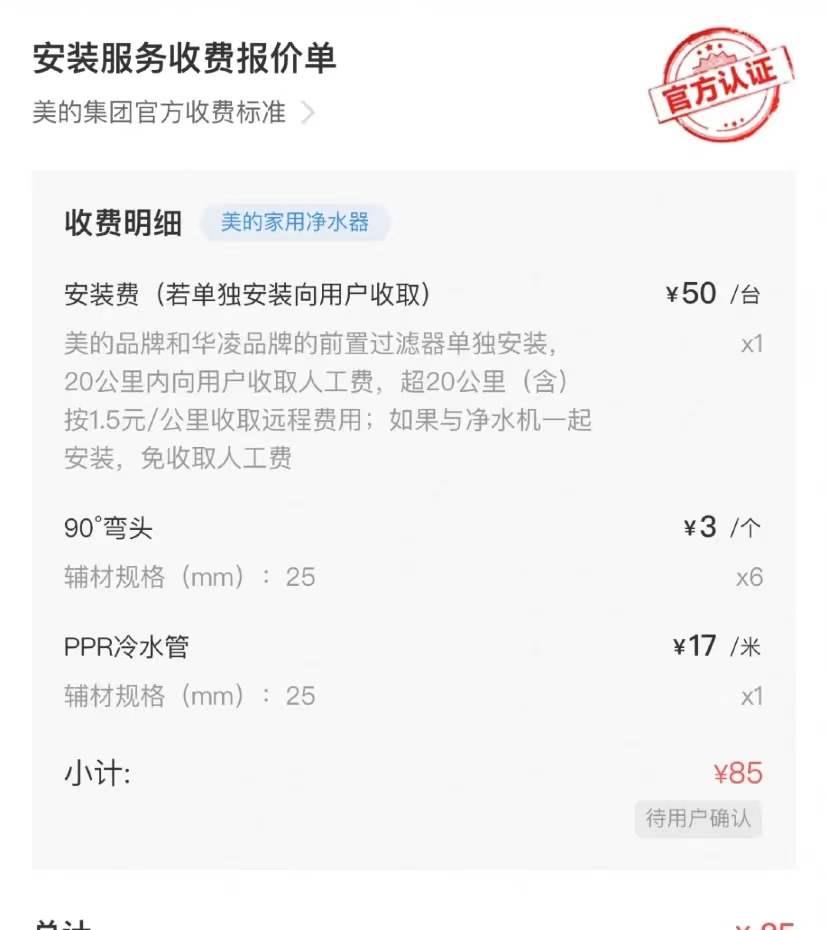Screen dimensions: 827x930
Task: Expand 美的集团官方收费标准 via its chevron arrow
Action: tap(305, 113)
